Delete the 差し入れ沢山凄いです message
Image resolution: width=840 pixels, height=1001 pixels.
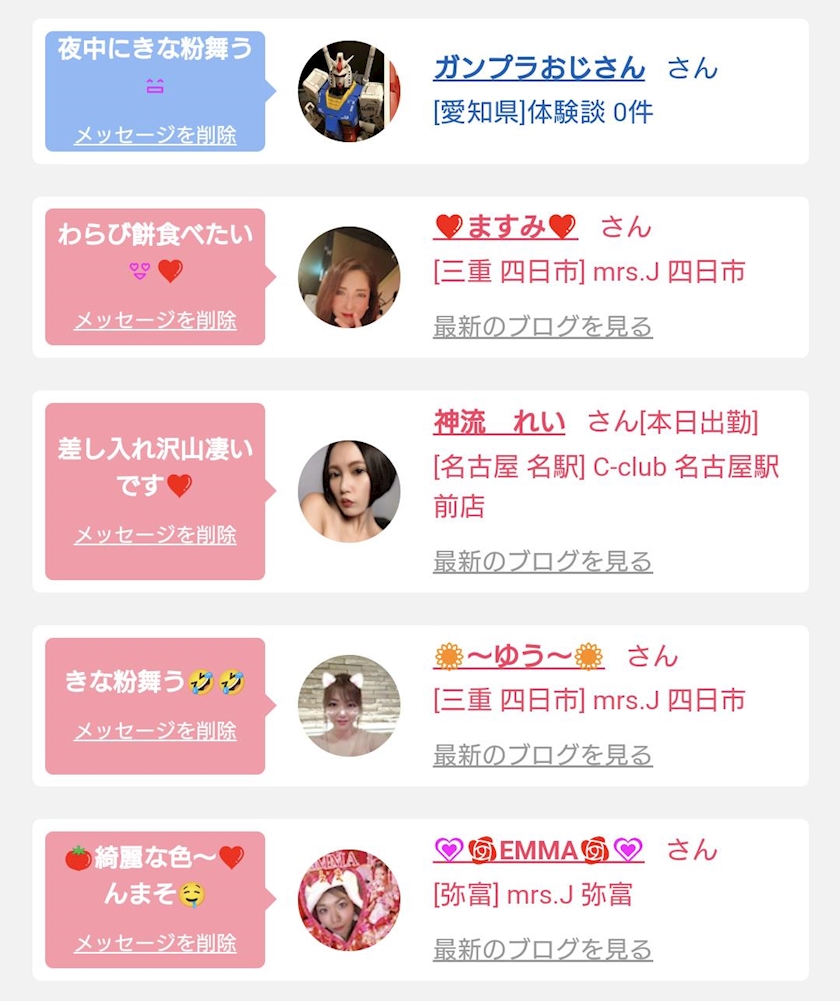(155, 534)
